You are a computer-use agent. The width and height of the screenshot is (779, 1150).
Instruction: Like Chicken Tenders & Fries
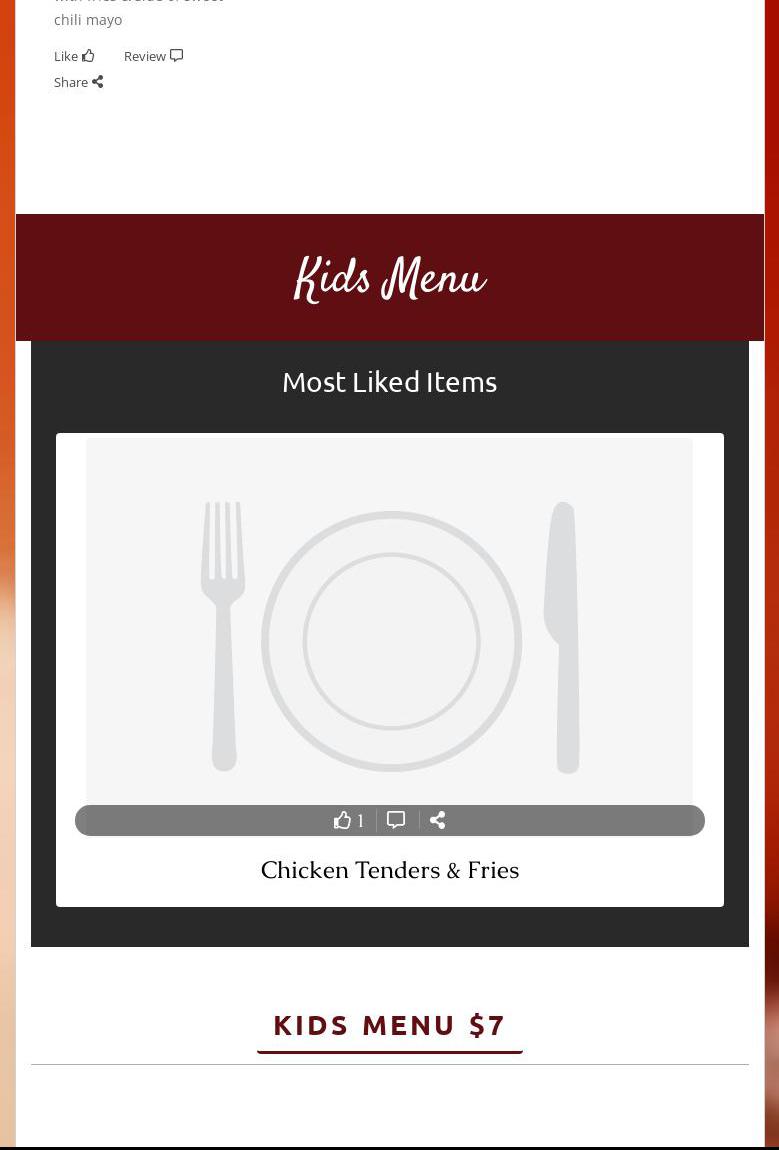(348, 820)
